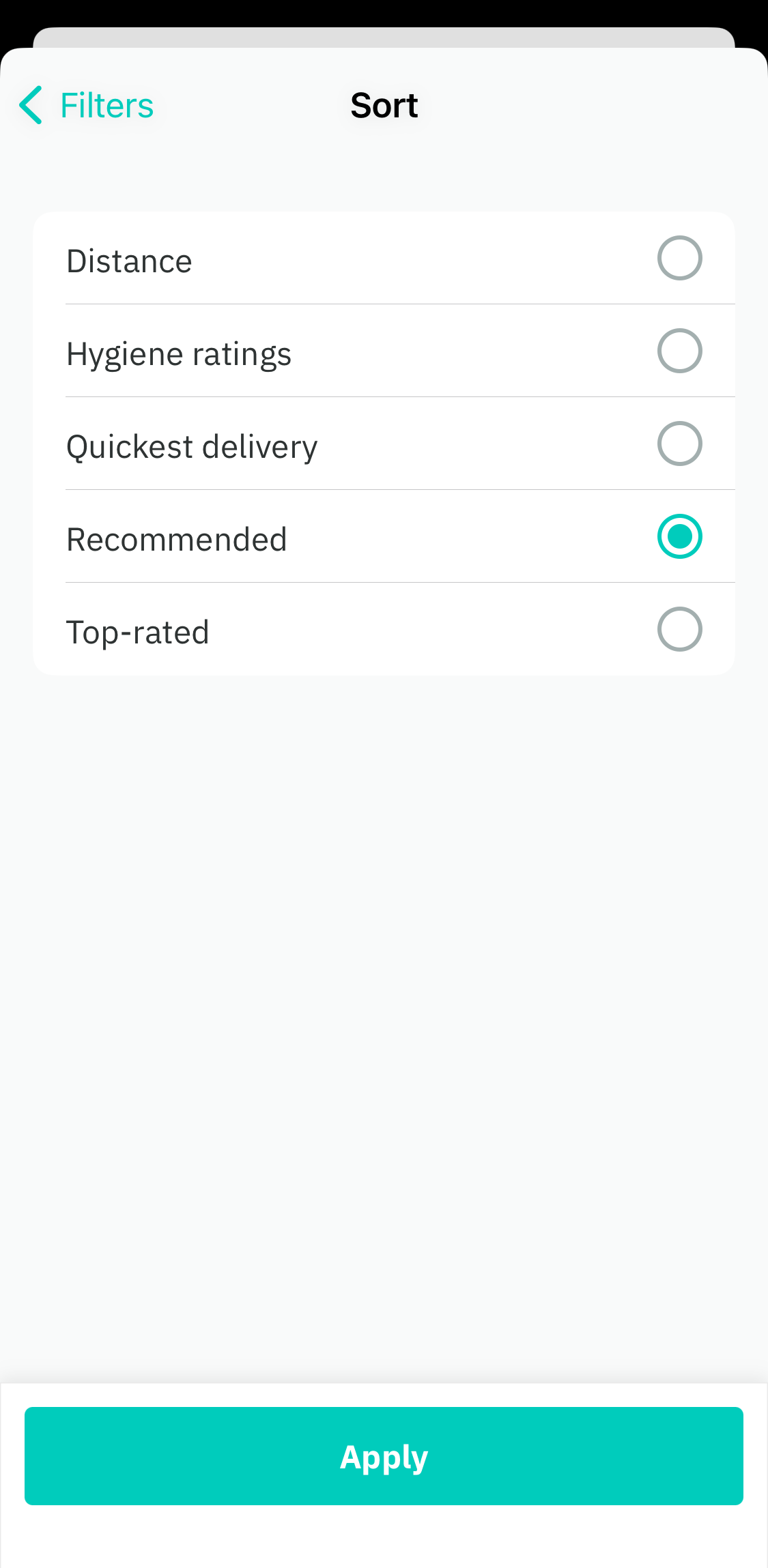The image size is (768, 1568).
Task: Tap the Top-rated row label
Action: coord(137,631)
